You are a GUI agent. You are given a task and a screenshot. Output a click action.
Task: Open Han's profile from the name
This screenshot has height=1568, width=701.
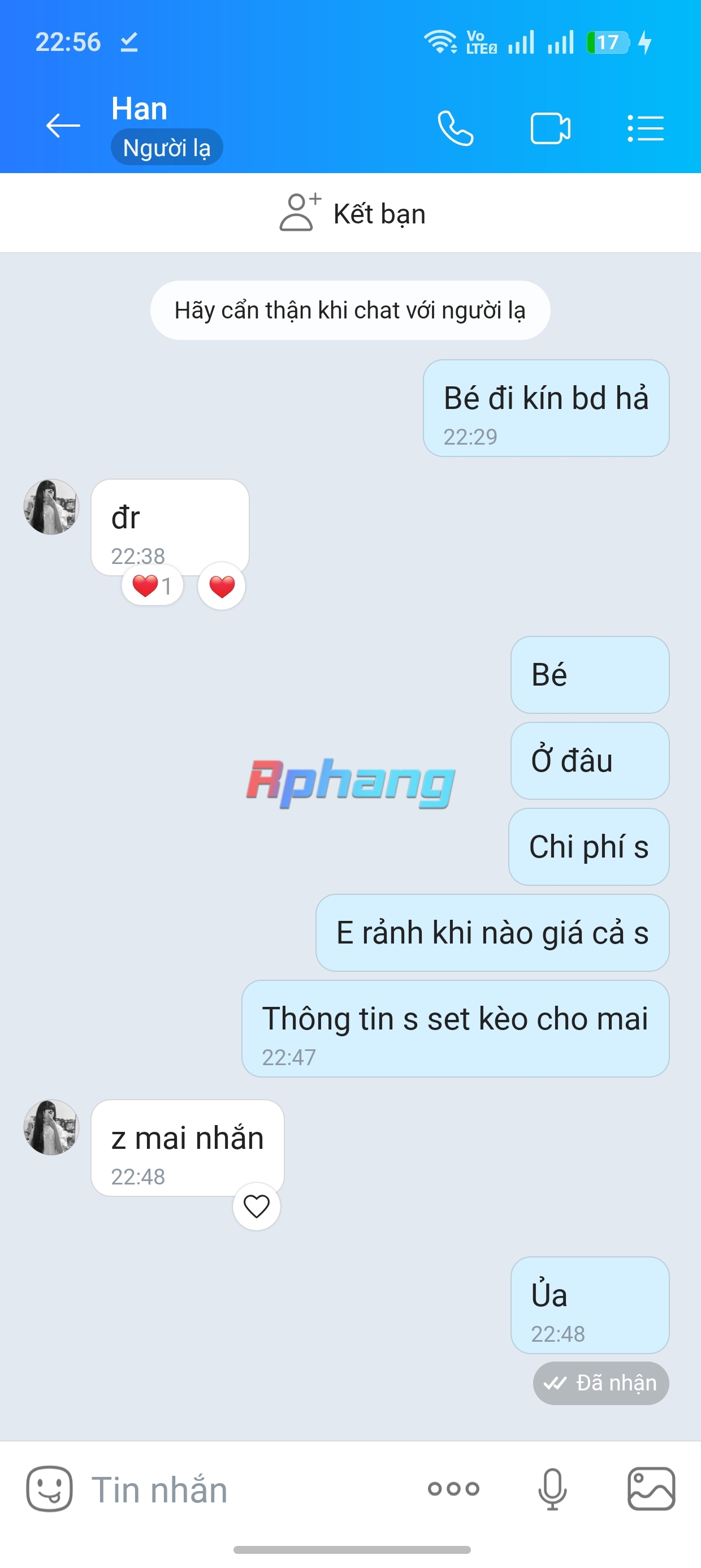pos(139,109)
